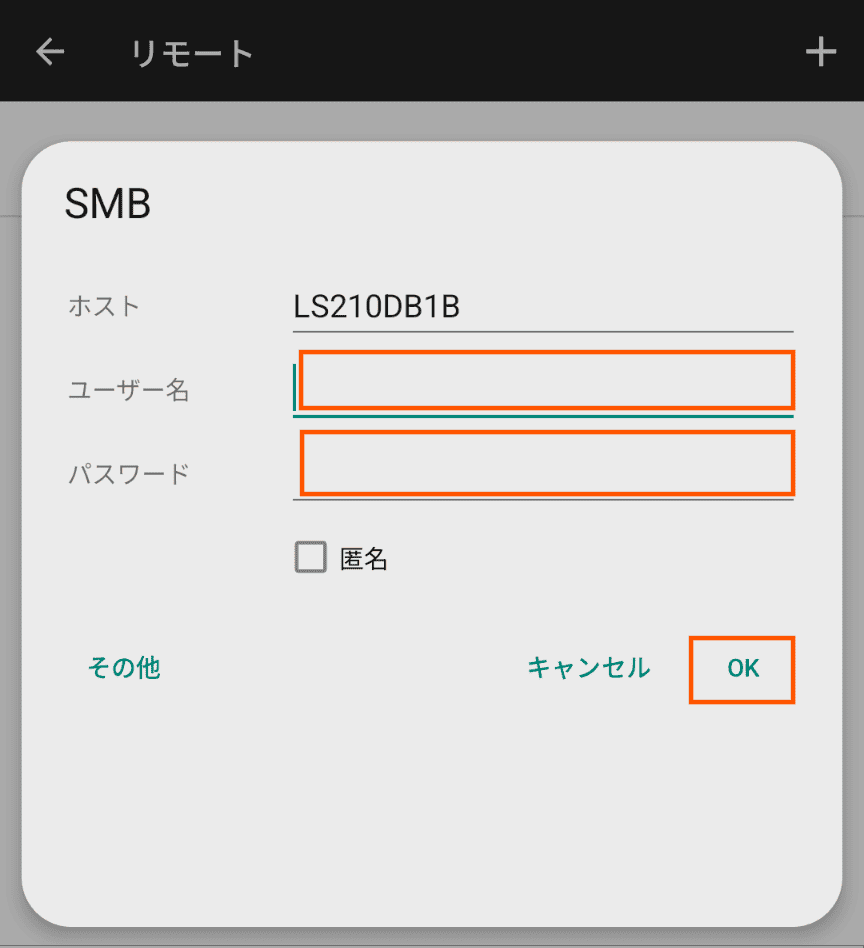Image resolution: width=864 pixels, height=948 pixels.
Task: Select the パスワード input field
Action: pyautogui.click(x=545, y=464)
